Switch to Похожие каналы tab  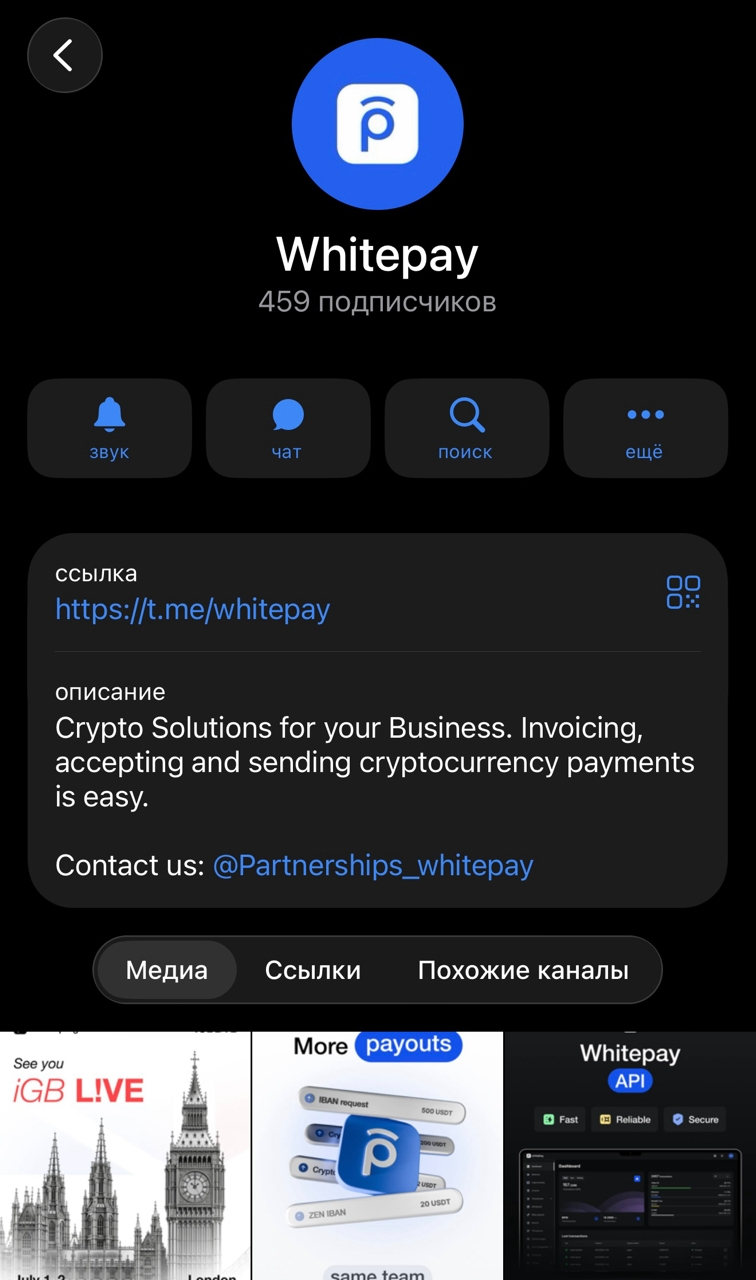(523, 970)
